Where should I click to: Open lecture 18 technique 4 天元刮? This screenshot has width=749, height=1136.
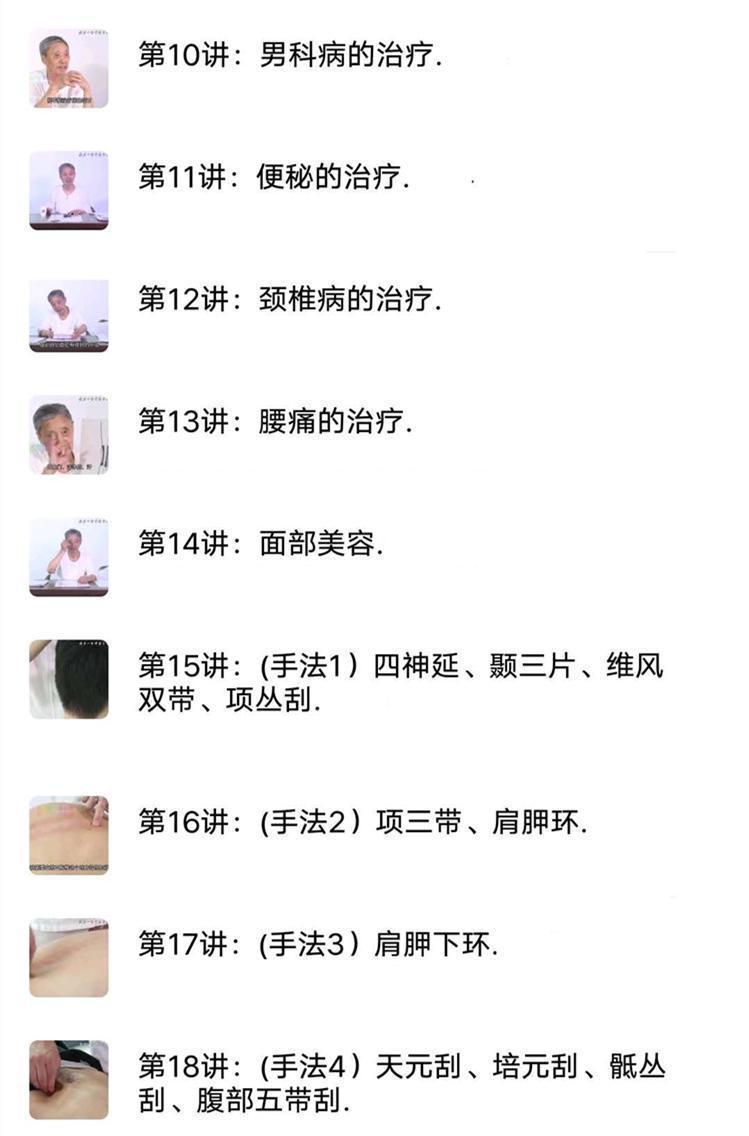pyautogui.click(x=400, y=1084)
